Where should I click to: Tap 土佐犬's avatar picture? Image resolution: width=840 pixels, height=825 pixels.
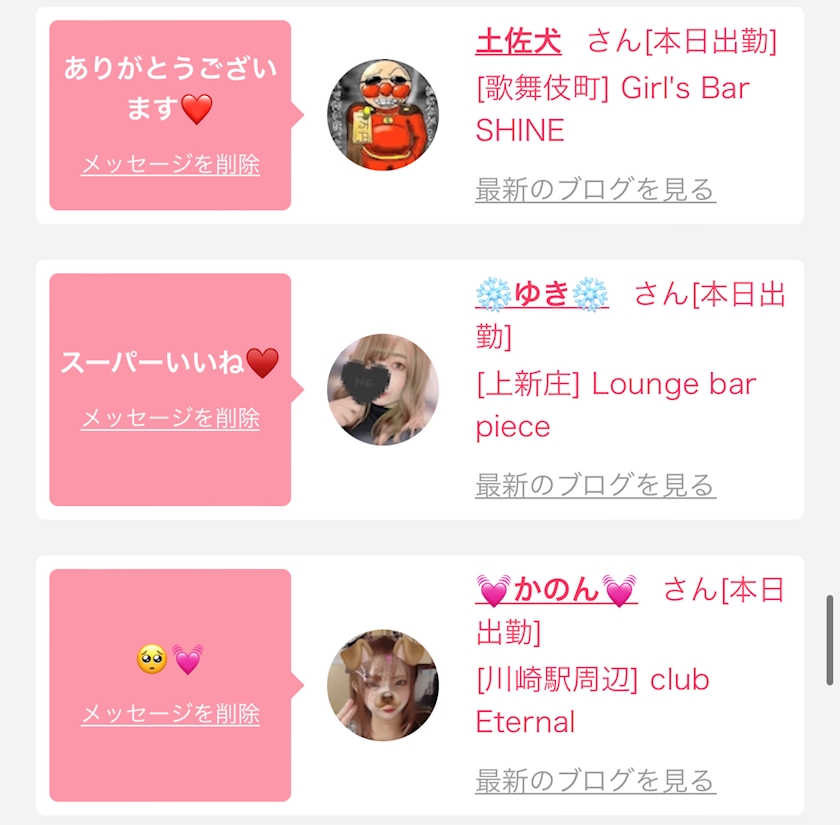[383, 115]
